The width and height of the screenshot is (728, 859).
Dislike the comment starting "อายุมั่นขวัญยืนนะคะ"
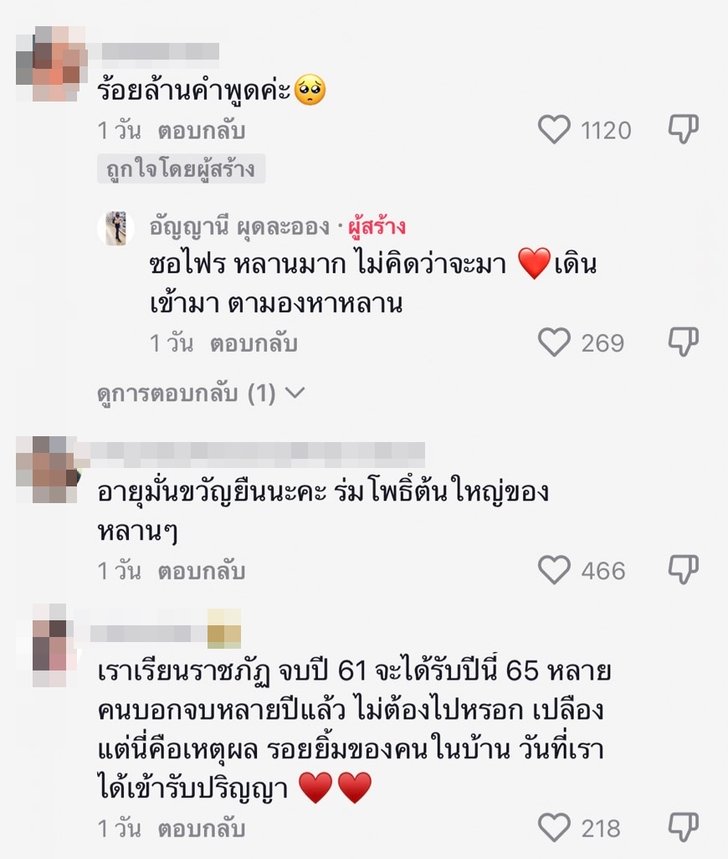(x=683, y=571)
